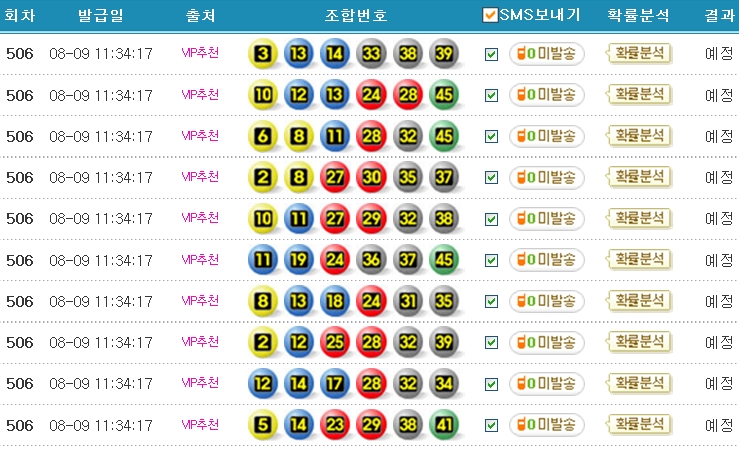This screenshot has width=739, height=449.
Task: Tap 미발송 button for row 10, 12, 13, 24
Action: pyautogui.click(x=547, y=95)
